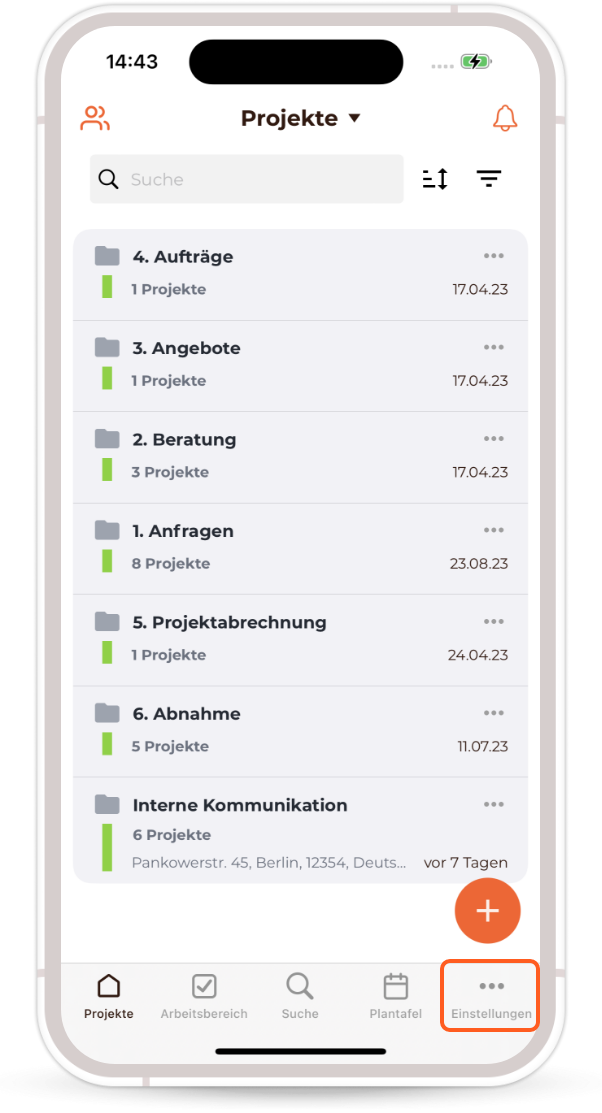
Task: Open the Interne Kommunikation folder
Action: 240,805
